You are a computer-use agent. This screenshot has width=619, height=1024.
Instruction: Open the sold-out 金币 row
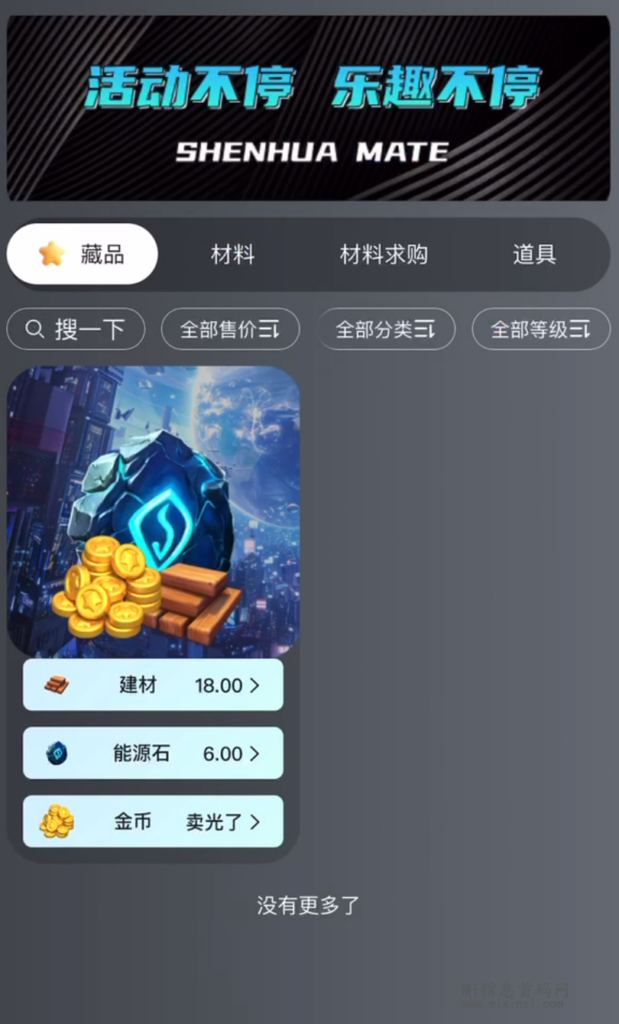[153, 822]
